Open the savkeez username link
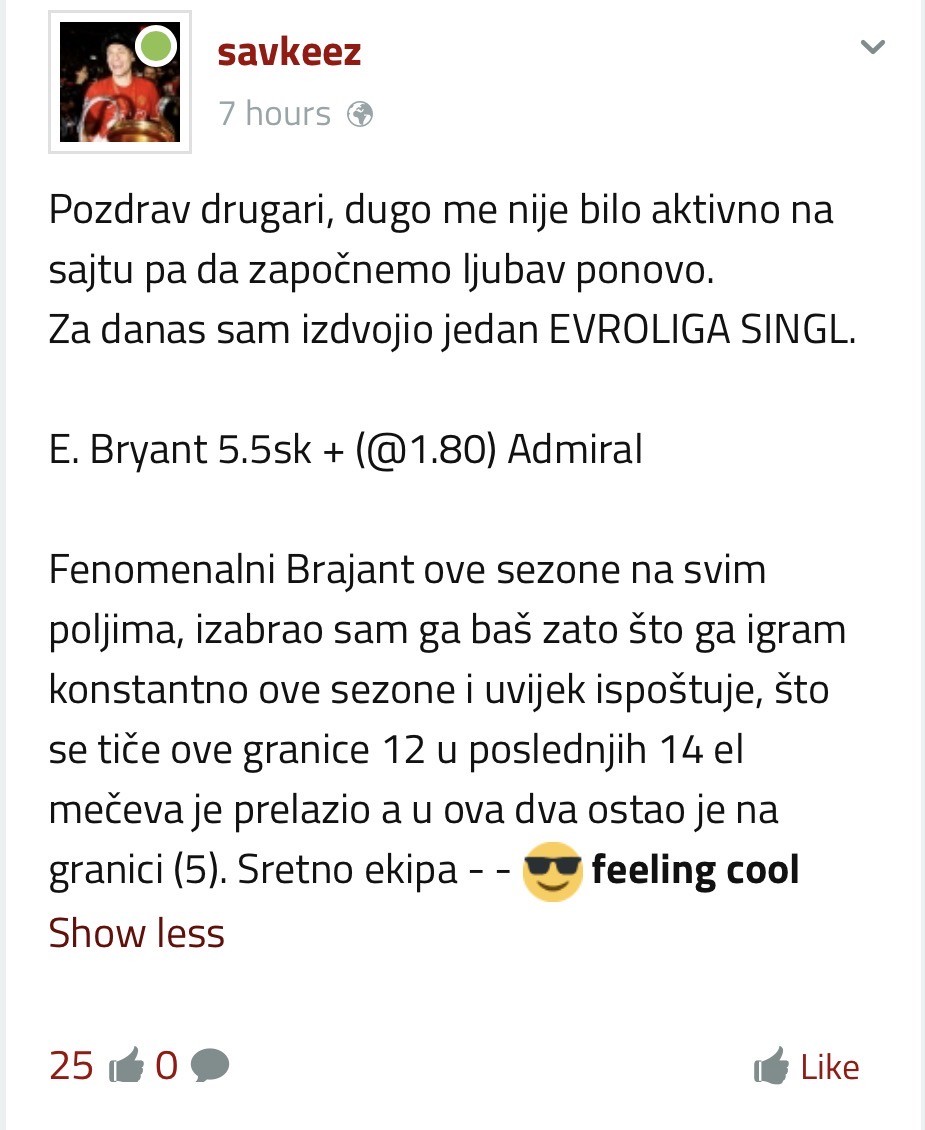Image resolution: width=925 pixels, height=1130 pixels. (x=289, y=51)
